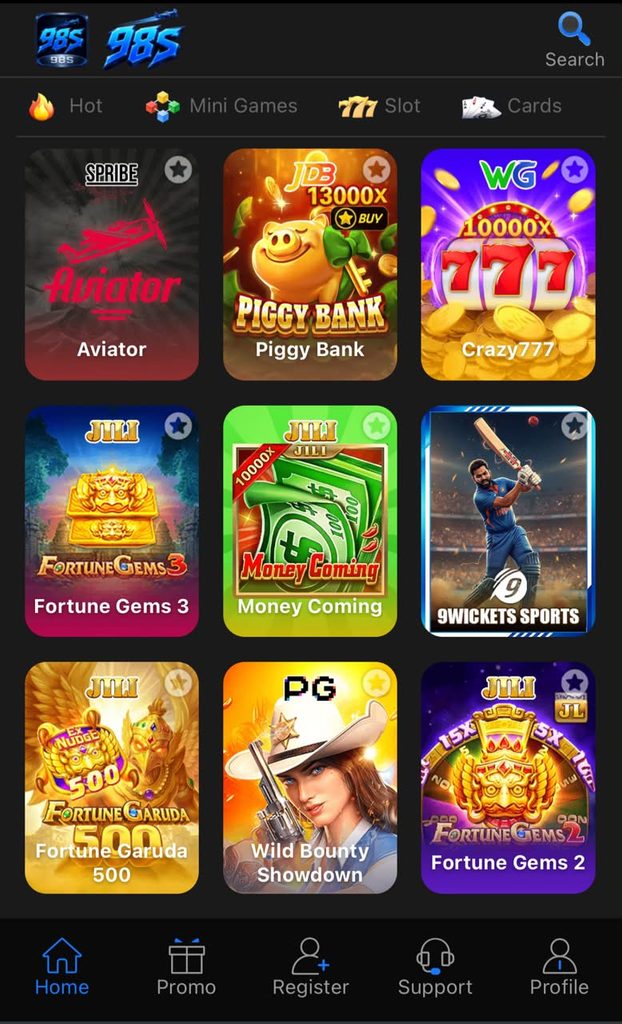Viewport: 622px width, 1024px height.
Task: Open Fortune Gems 2
Action: [508, 777]
